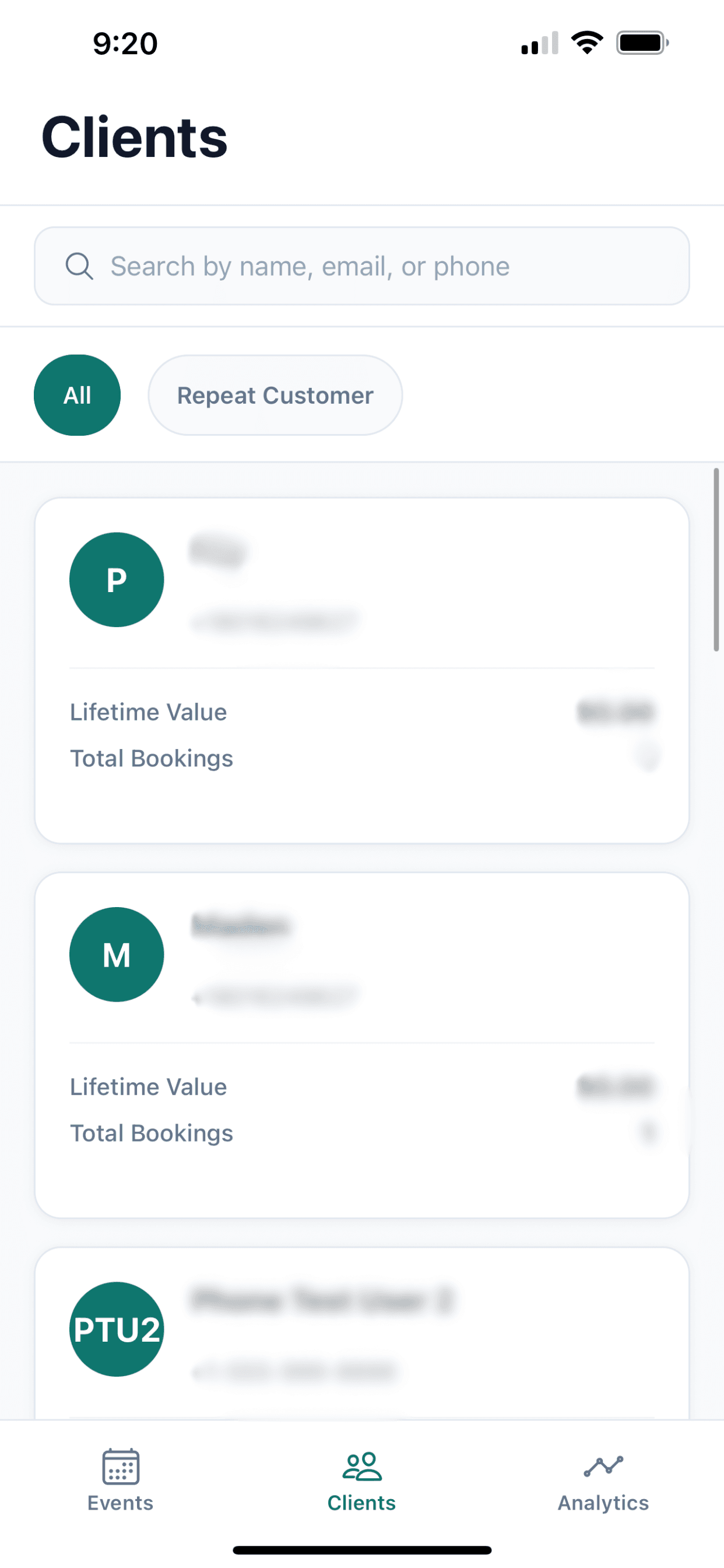Enable the Repeat Customer filter
The width and height of the screenshot is (724, 1568).
[275, 394]
